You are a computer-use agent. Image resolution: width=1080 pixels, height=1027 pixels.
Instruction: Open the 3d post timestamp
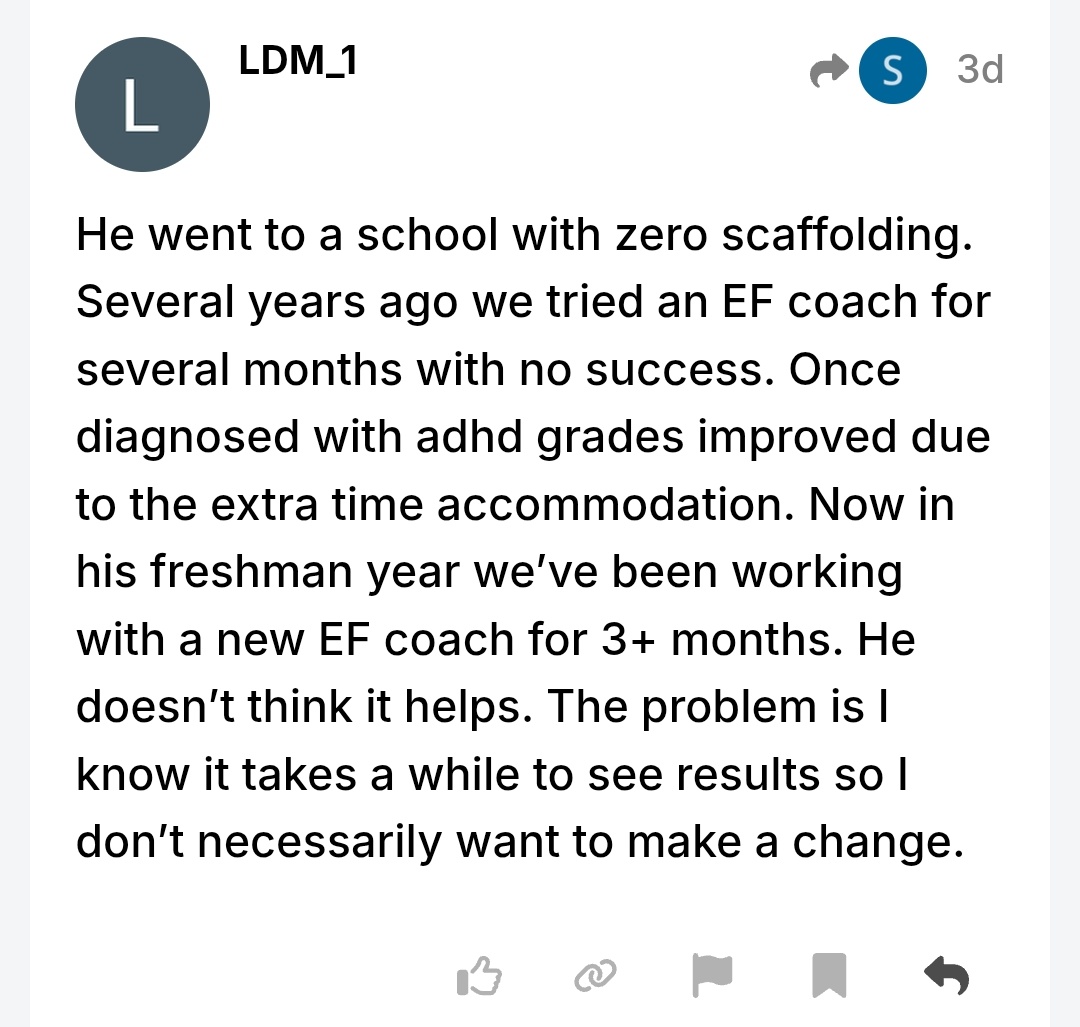979,70
